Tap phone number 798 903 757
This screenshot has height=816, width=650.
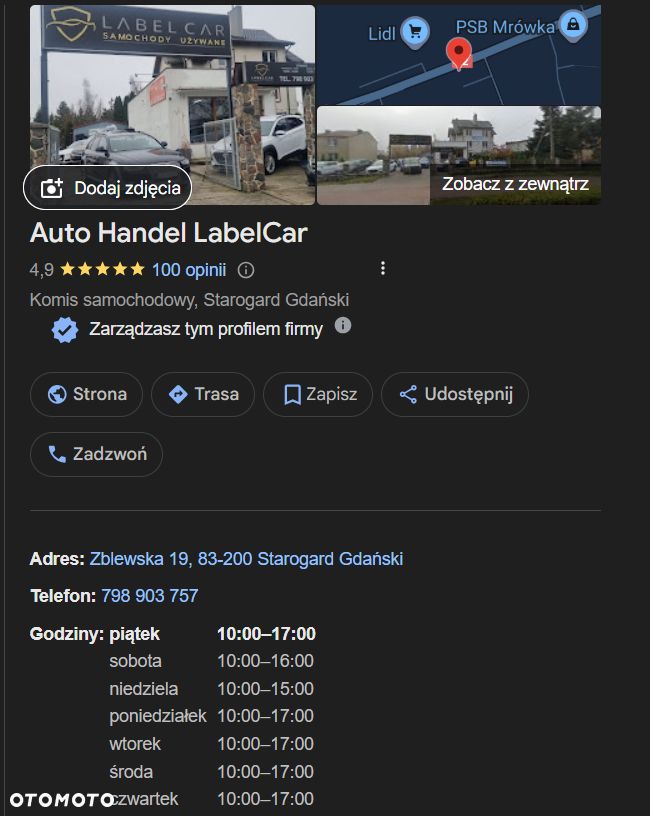coord(150,595)
